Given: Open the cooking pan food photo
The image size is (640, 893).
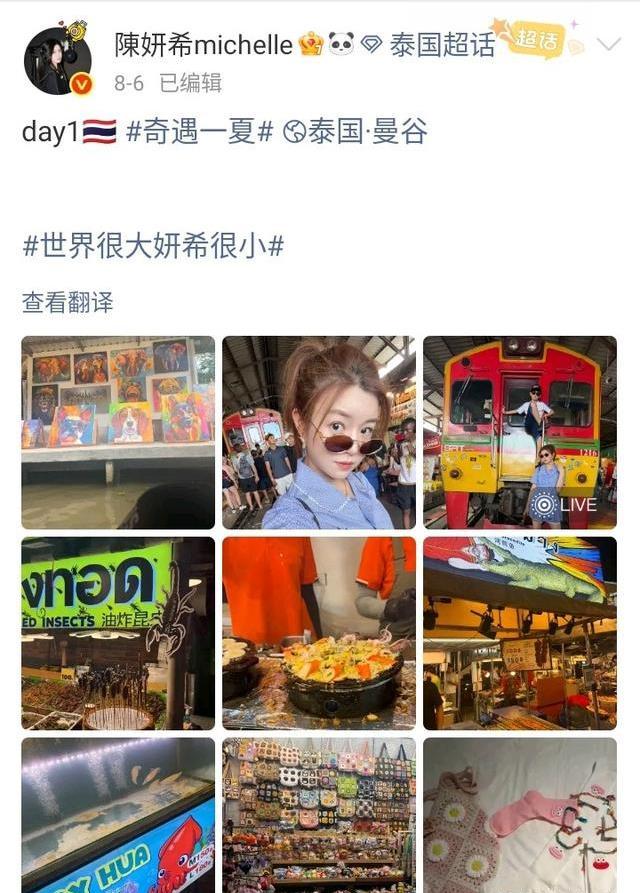Looking at the screenshot, I should pyautogui.click(x=319, y=633).
